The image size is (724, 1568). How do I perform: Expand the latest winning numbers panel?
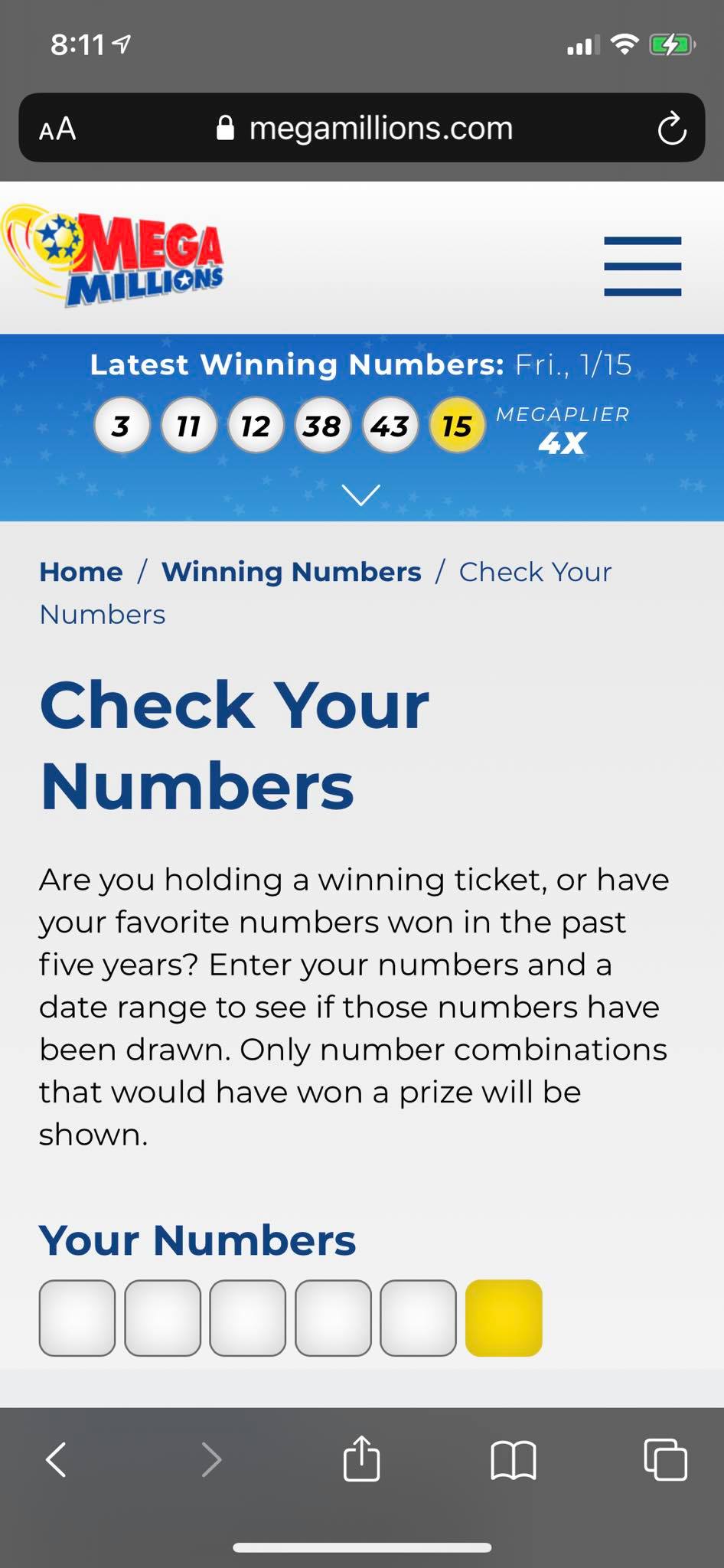pos(361,495)
